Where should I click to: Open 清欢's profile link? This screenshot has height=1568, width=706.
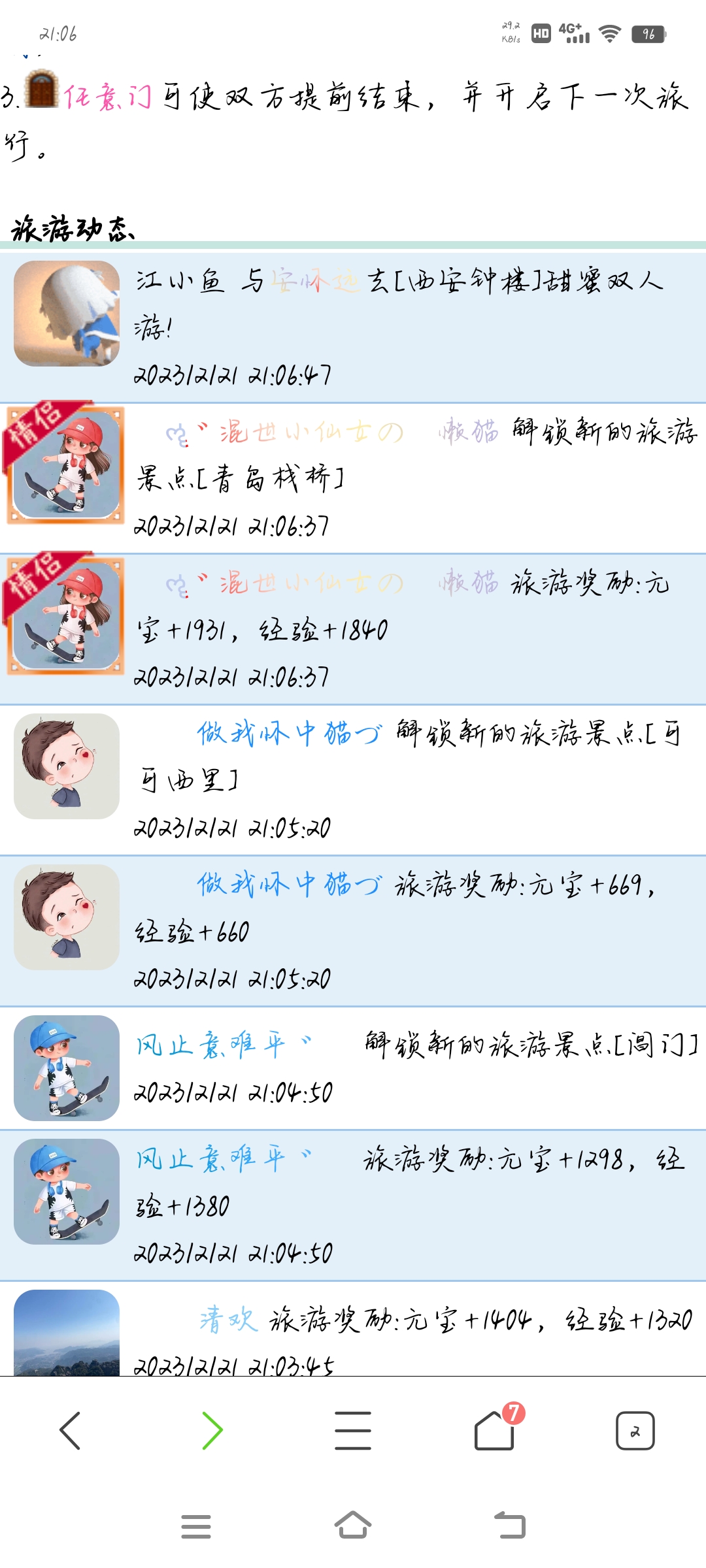(x=229, y=1320)
